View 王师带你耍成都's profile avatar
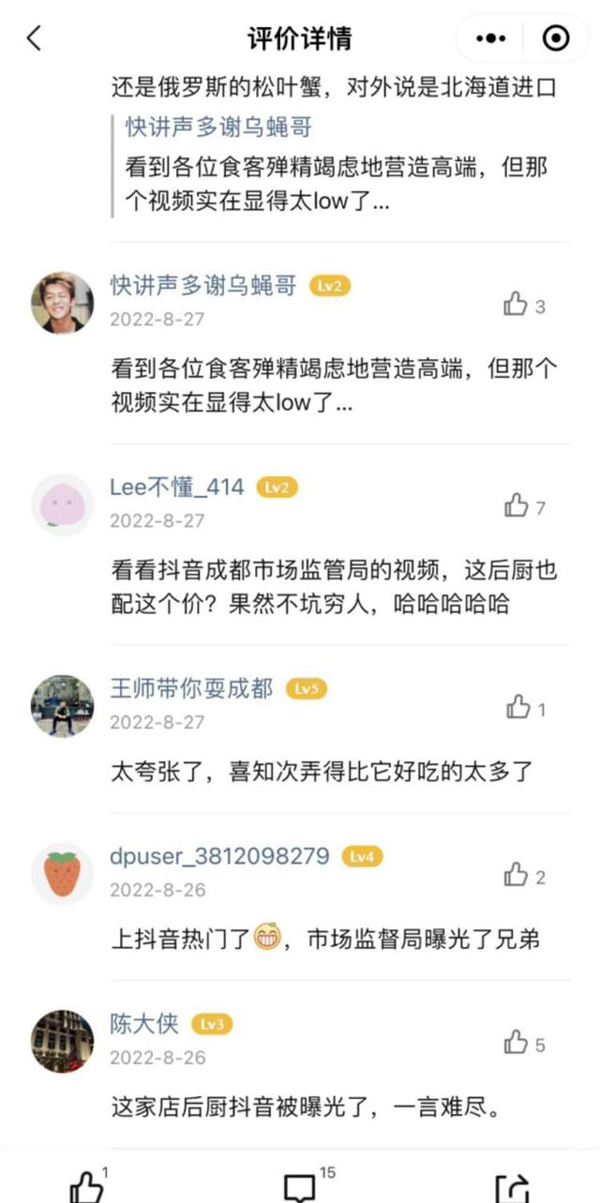600x1203 pixels. tap(62, 706)
